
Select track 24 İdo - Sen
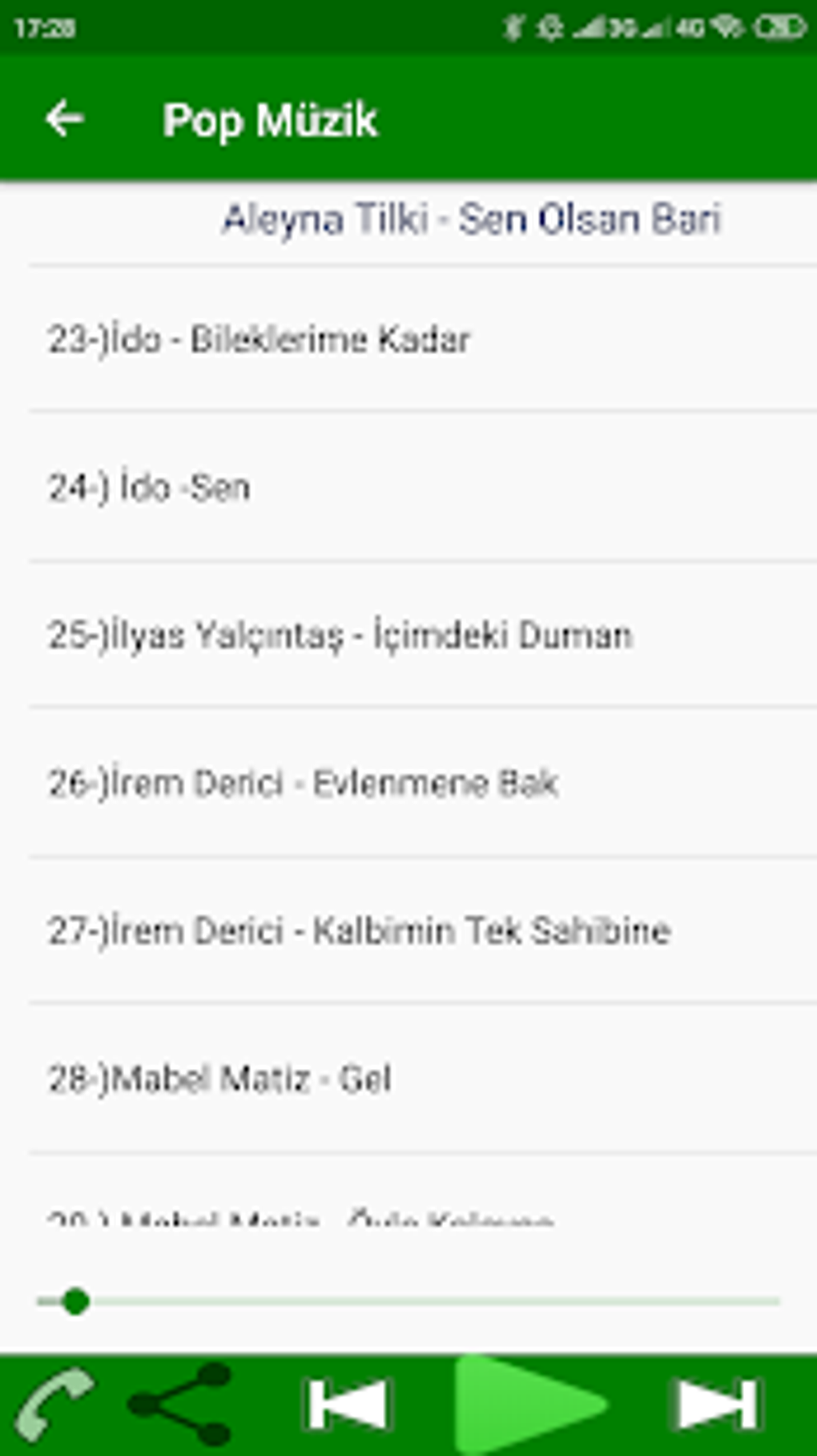pos(150,487)
